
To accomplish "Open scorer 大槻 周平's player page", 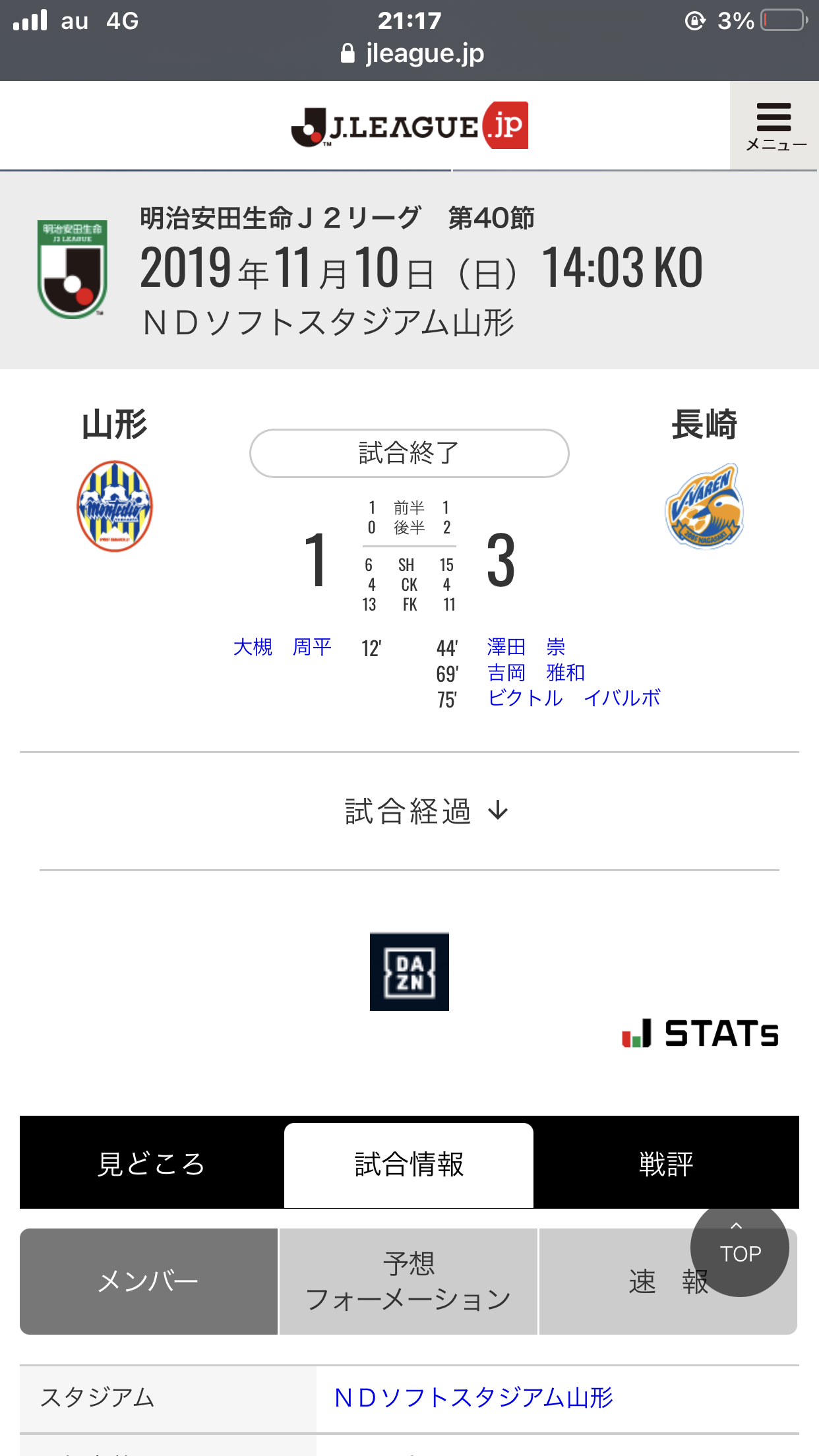I will [282, 648].
